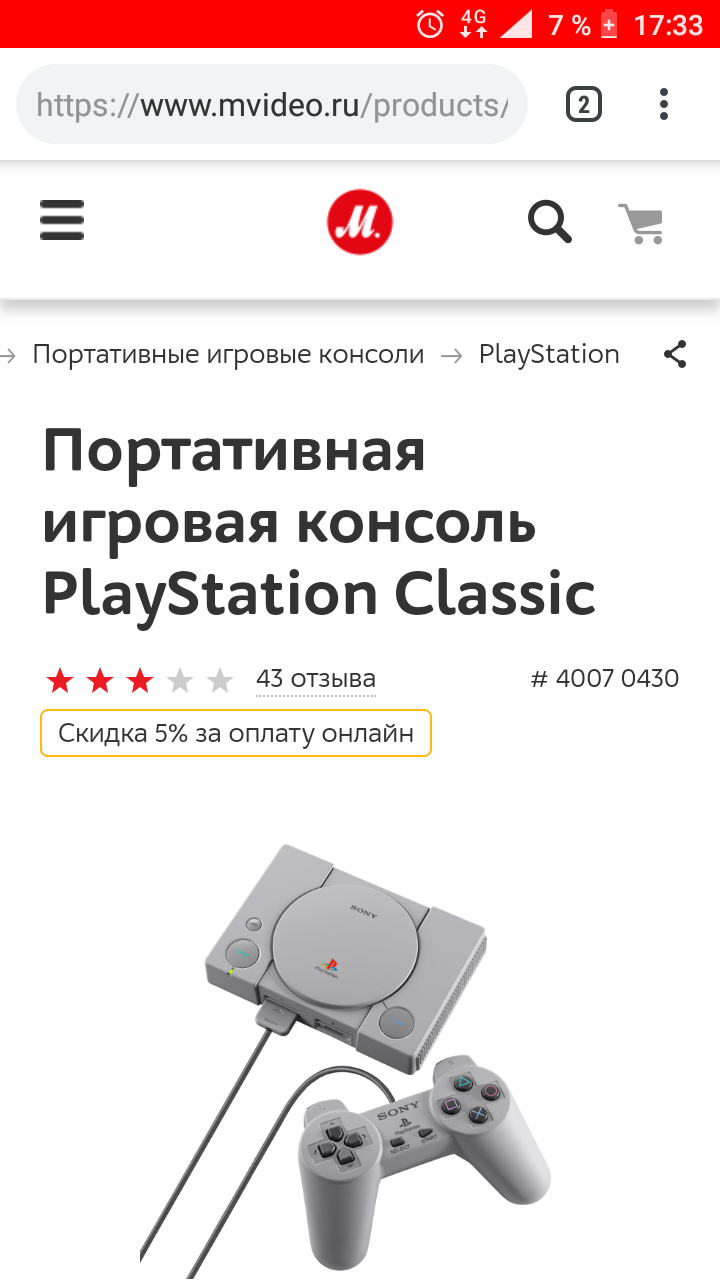Image resolution: width=720 pixels, height=1280 pixels.
Task: Tap the Скидка 5% за оплату онлайн badge
Action: click(x=236, y=733)
